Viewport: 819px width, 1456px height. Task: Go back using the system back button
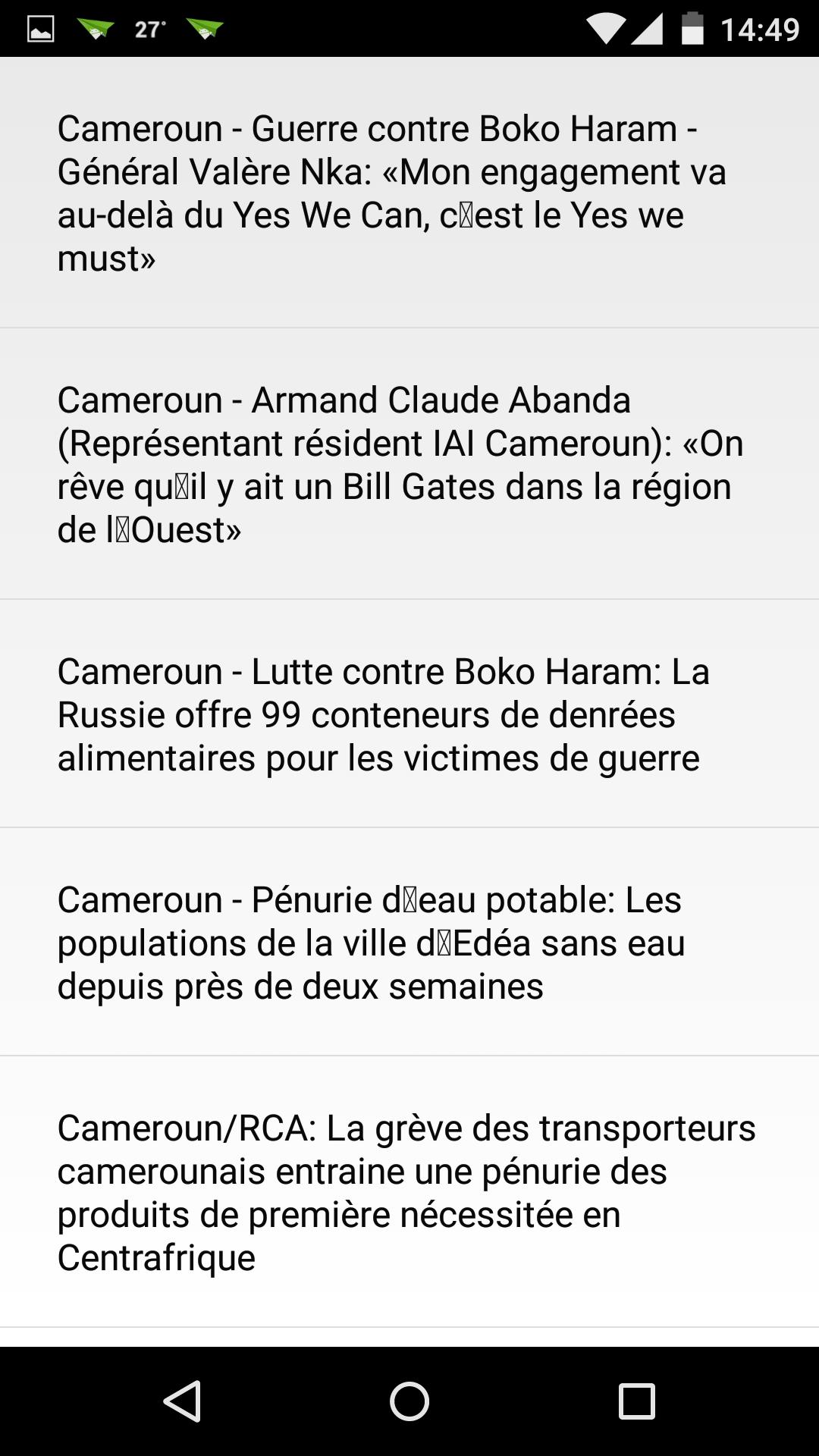(x=182, y=1401)
